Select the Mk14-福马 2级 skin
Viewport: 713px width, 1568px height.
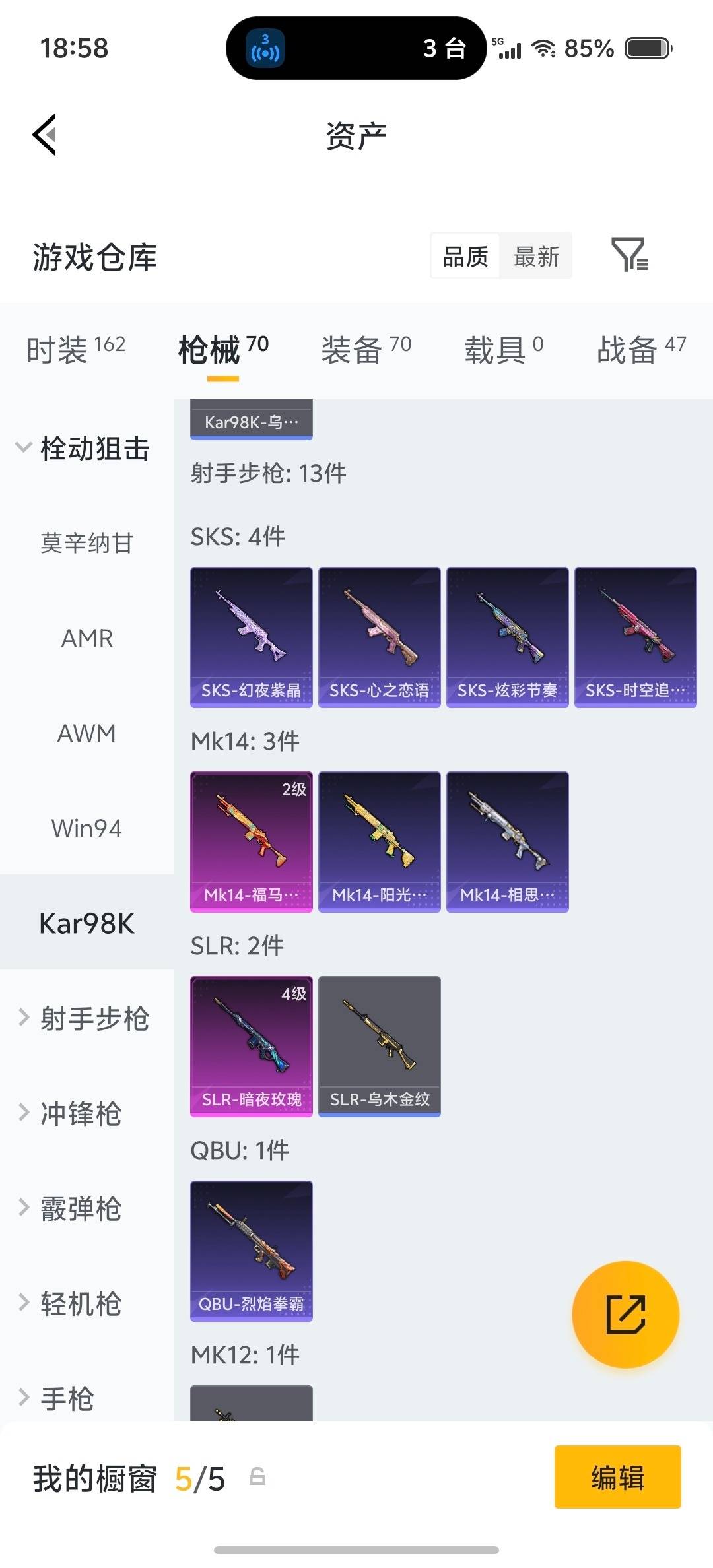[x=251, y=840]
